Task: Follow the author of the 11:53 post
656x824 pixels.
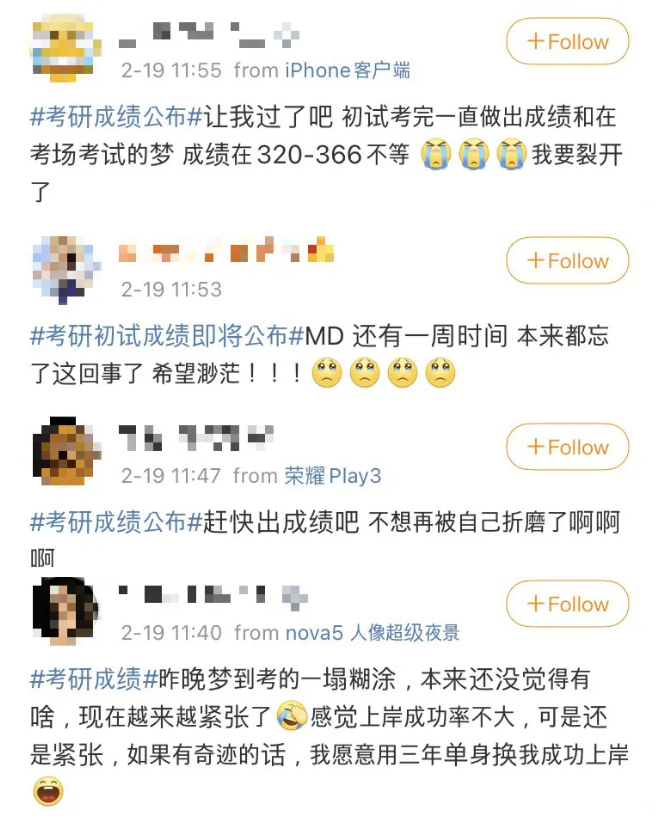Action: (567, 261)
